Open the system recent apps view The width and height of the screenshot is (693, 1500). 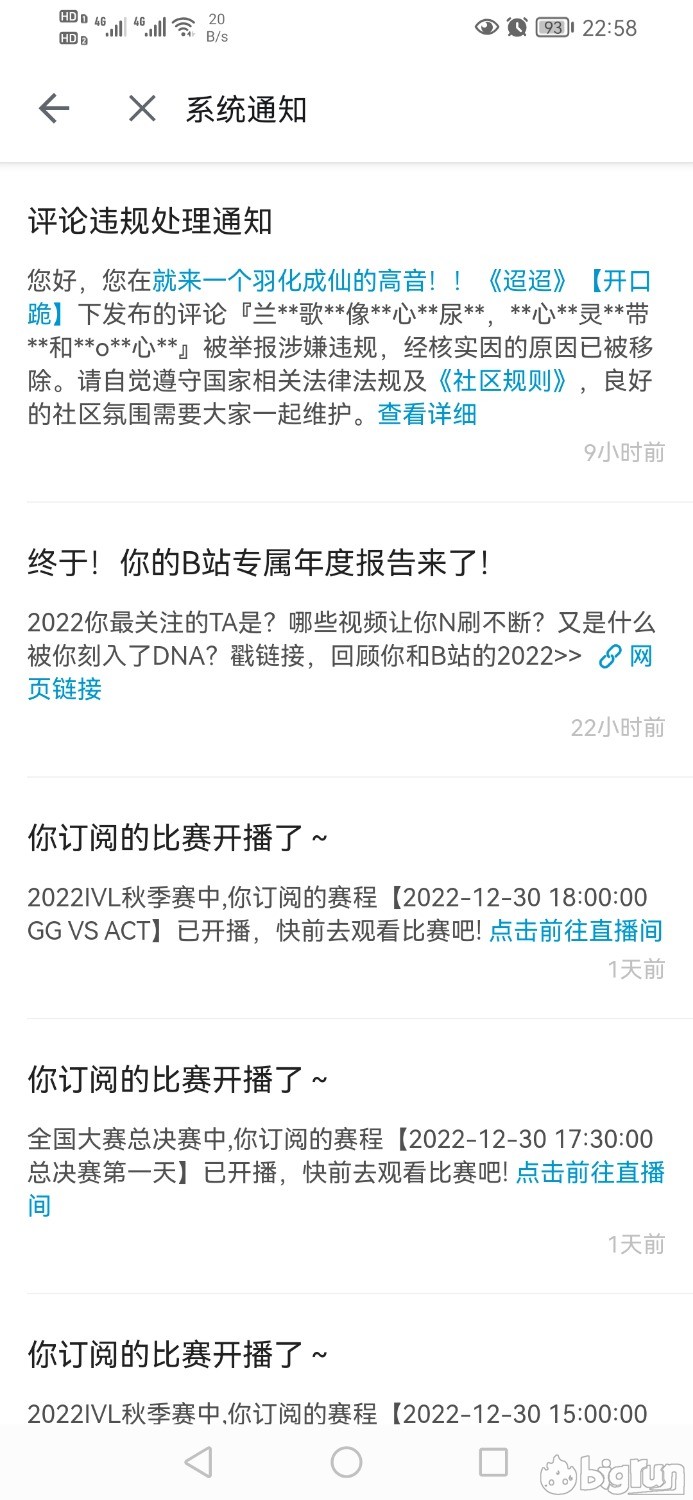click(493, 1462)
